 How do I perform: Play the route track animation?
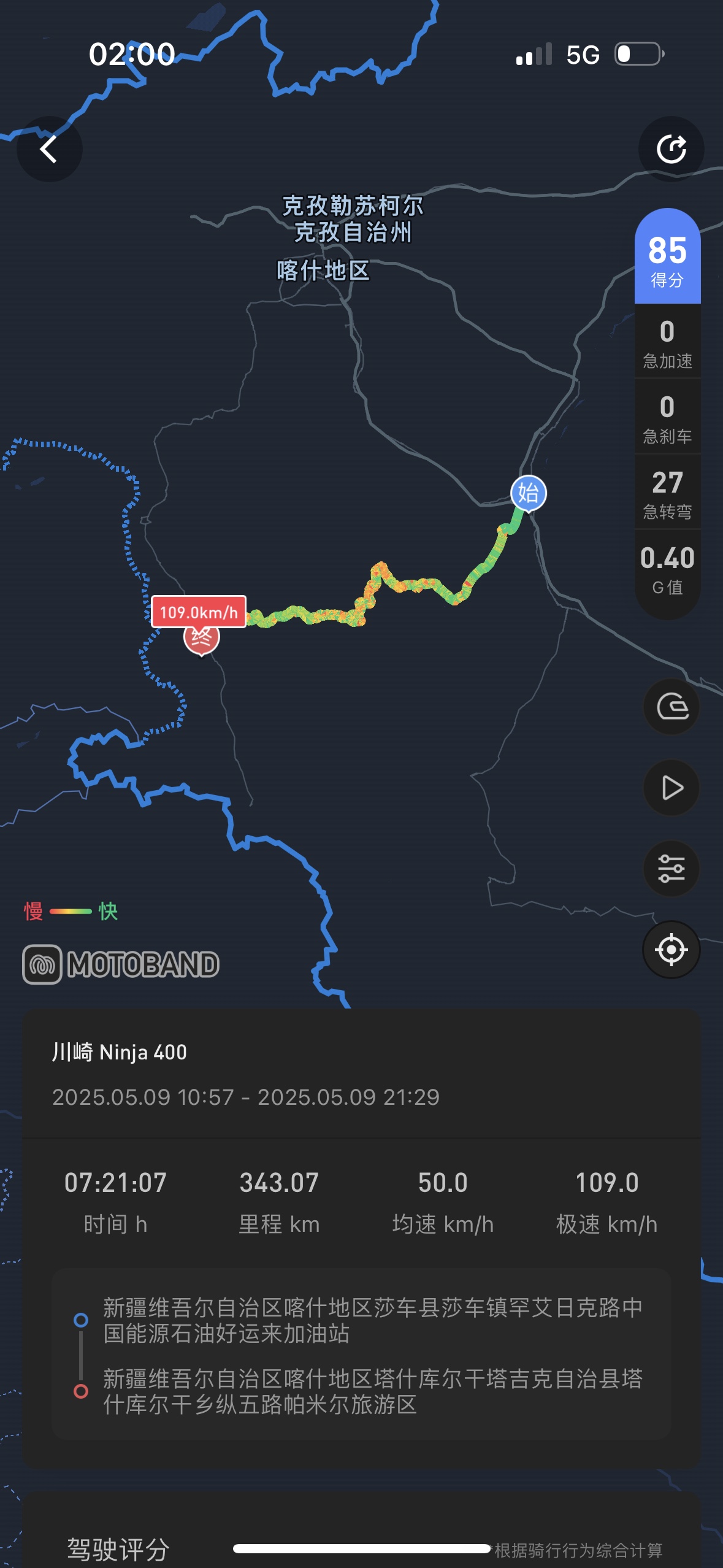point(671,788)
